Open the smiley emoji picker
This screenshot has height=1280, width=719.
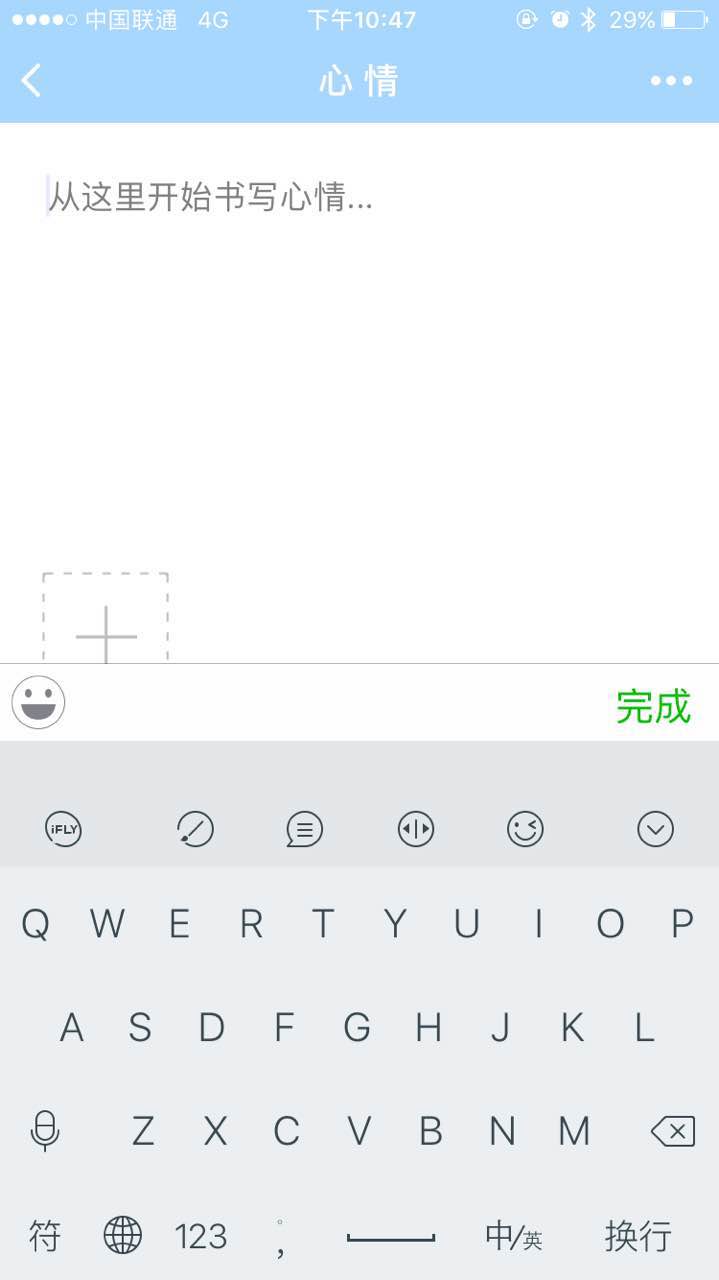[39, 702]
